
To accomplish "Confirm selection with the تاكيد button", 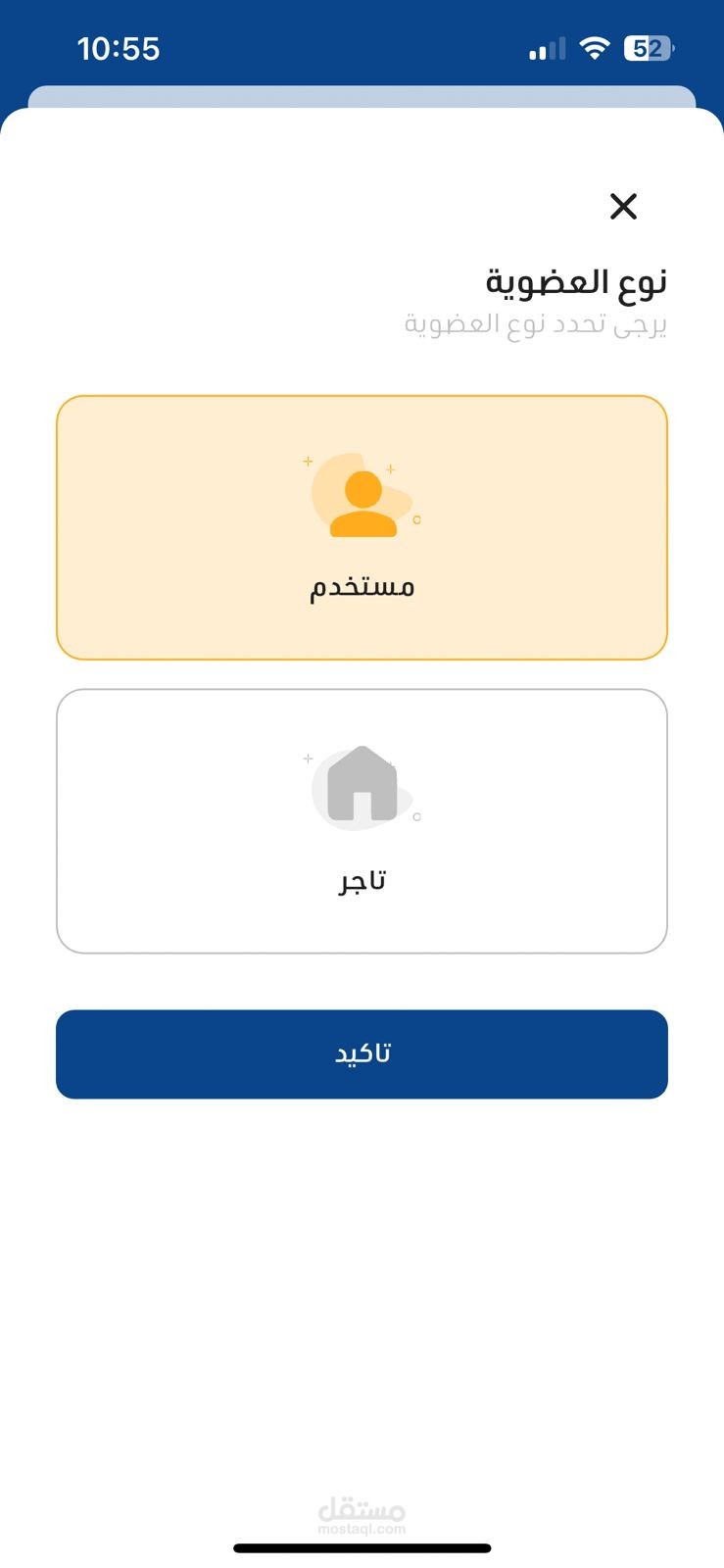I will [x=362, y=1053].
